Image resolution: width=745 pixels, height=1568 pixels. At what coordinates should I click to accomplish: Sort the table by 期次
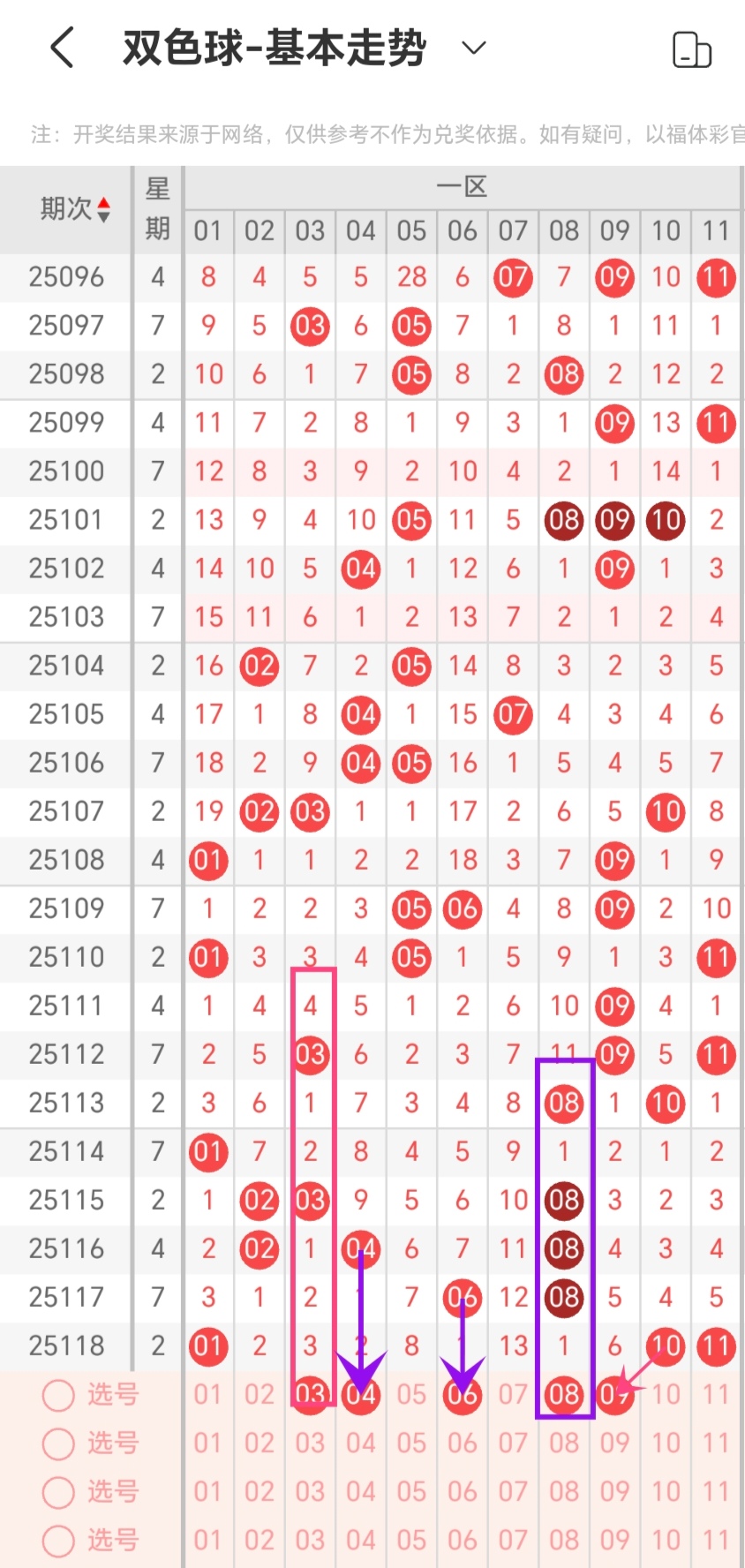(75, 209)
